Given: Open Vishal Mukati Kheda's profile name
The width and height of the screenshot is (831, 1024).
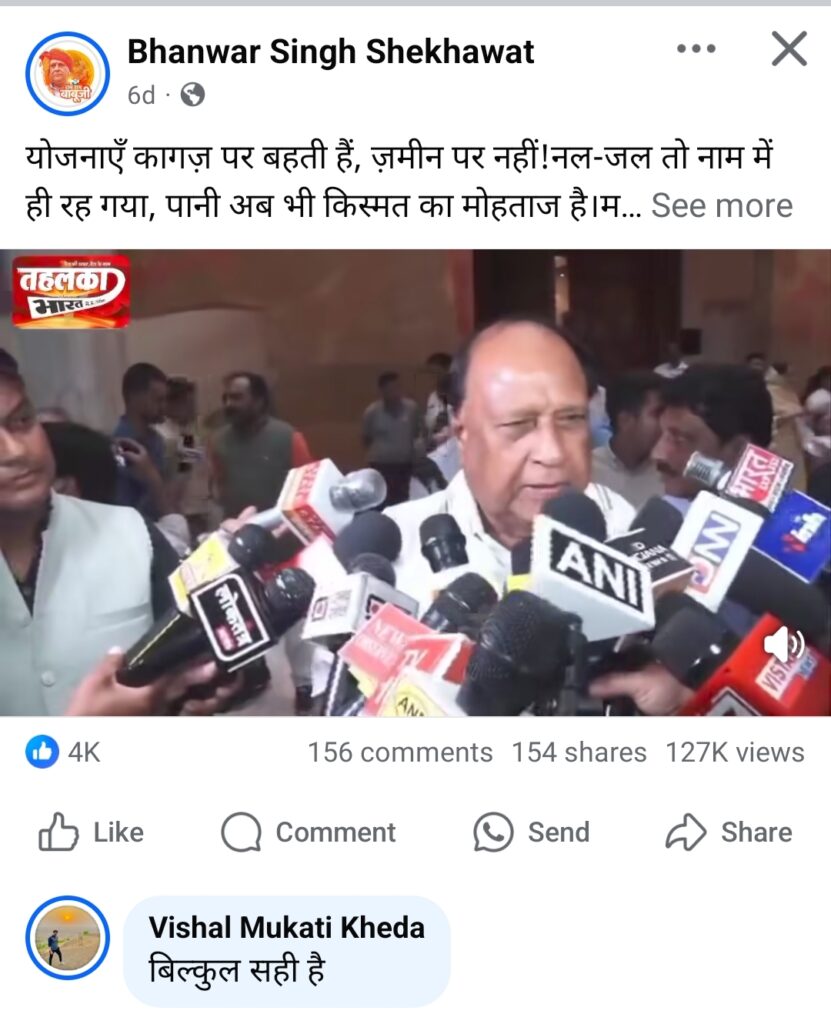Looking at the screenshot, I should [x=286, y=927].
